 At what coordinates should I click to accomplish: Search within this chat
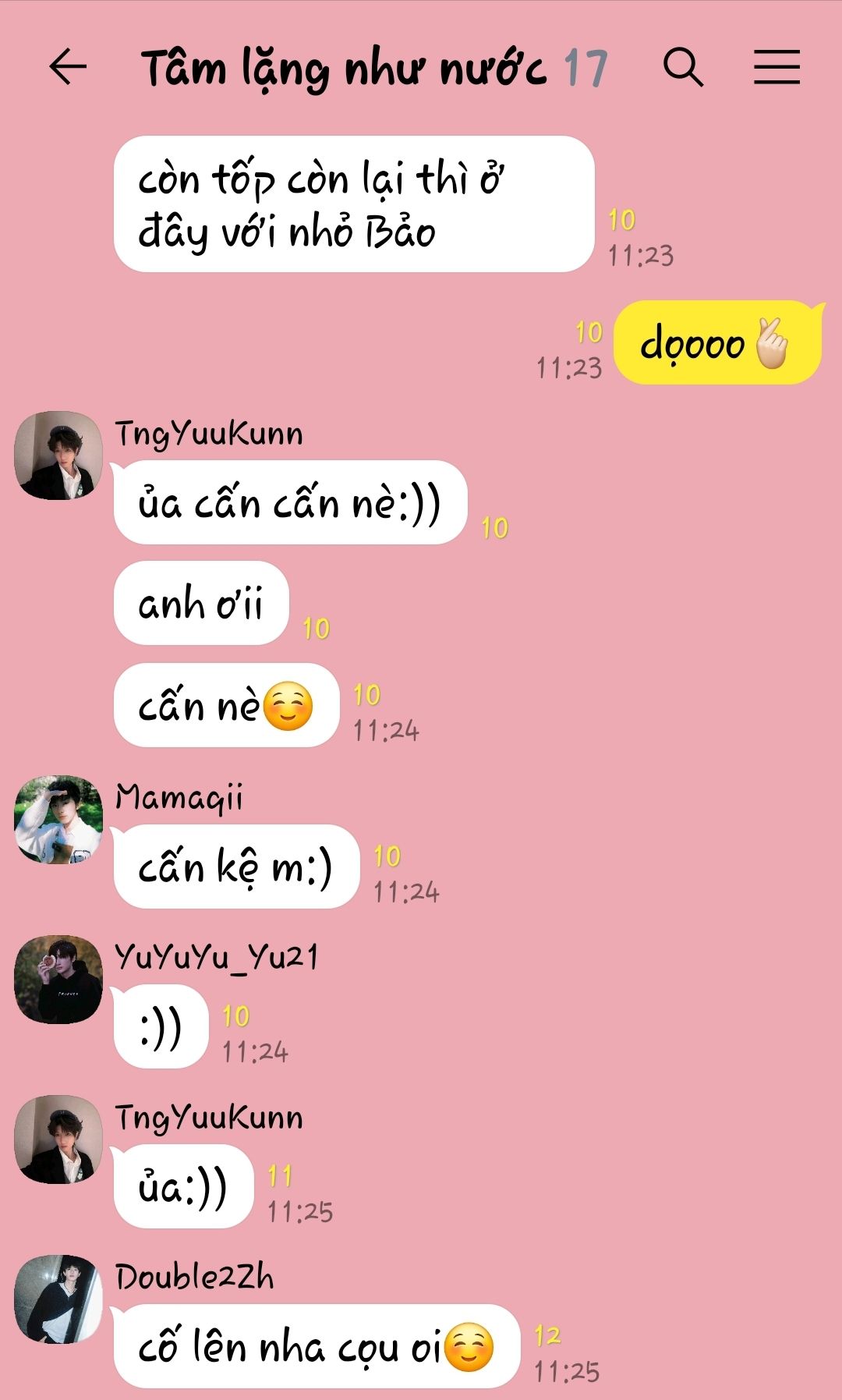pos(684,67)
